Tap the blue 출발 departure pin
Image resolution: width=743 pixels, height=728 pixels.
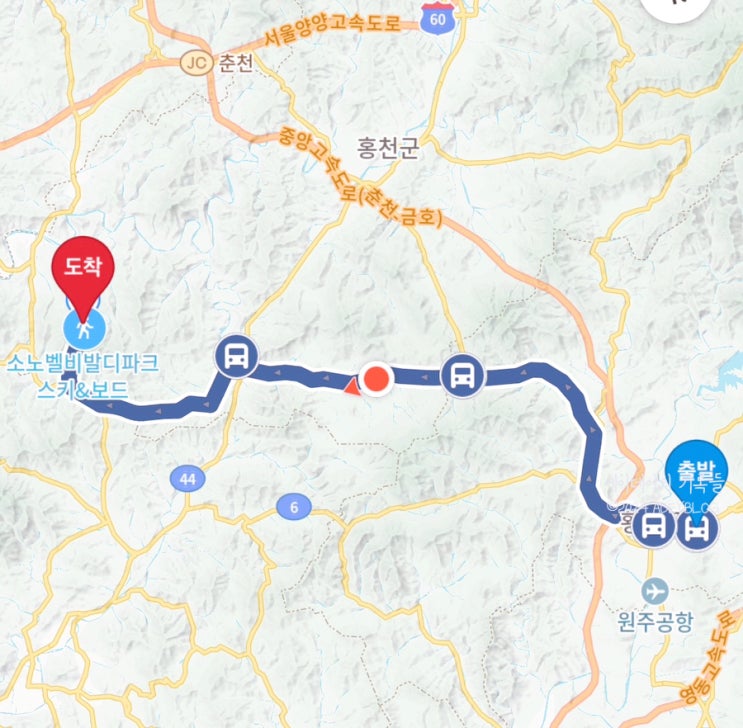click(x=696, y=476)
